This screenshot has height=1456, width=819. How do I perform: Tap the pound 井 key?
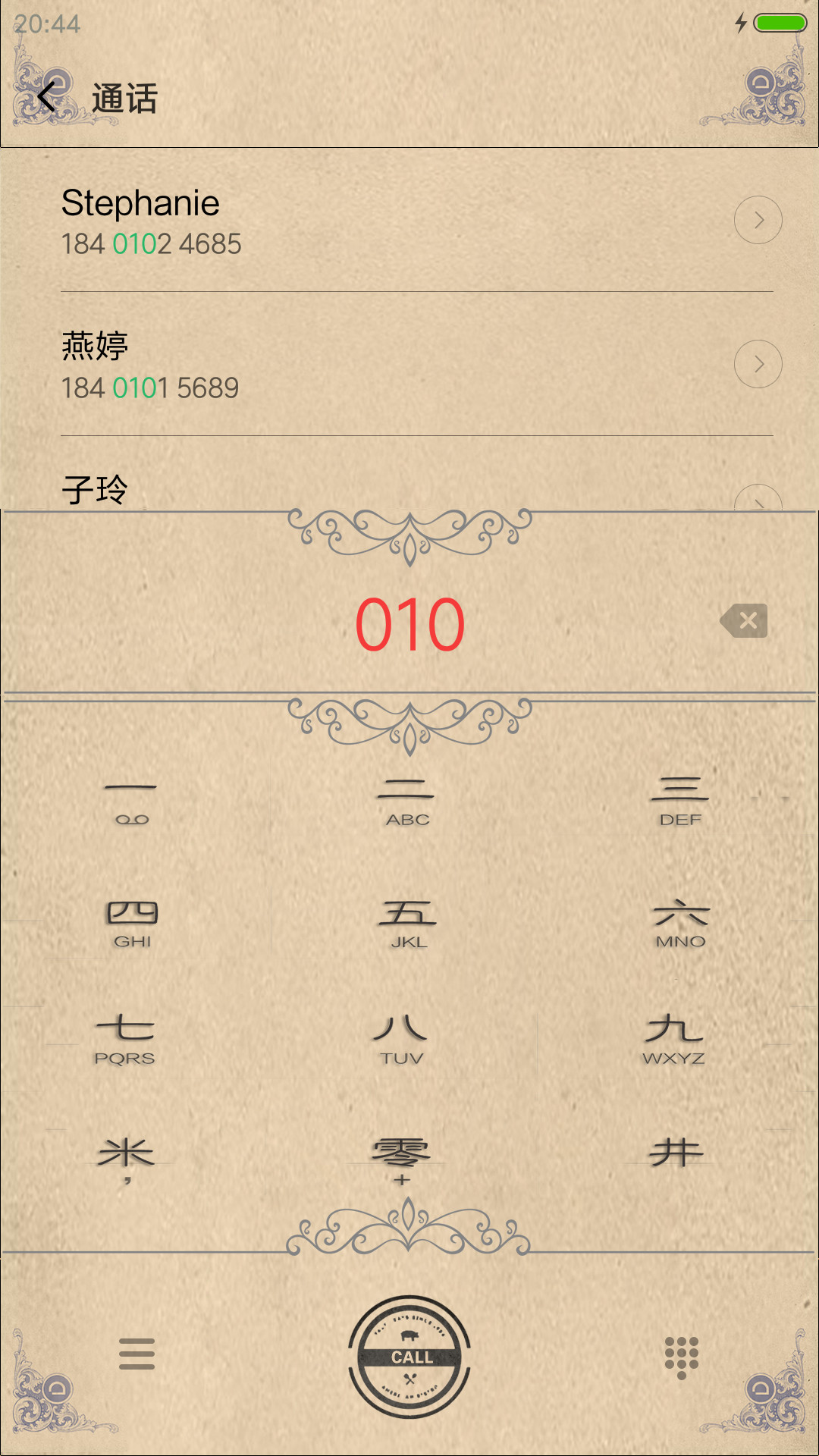[x=676, y=1154]
